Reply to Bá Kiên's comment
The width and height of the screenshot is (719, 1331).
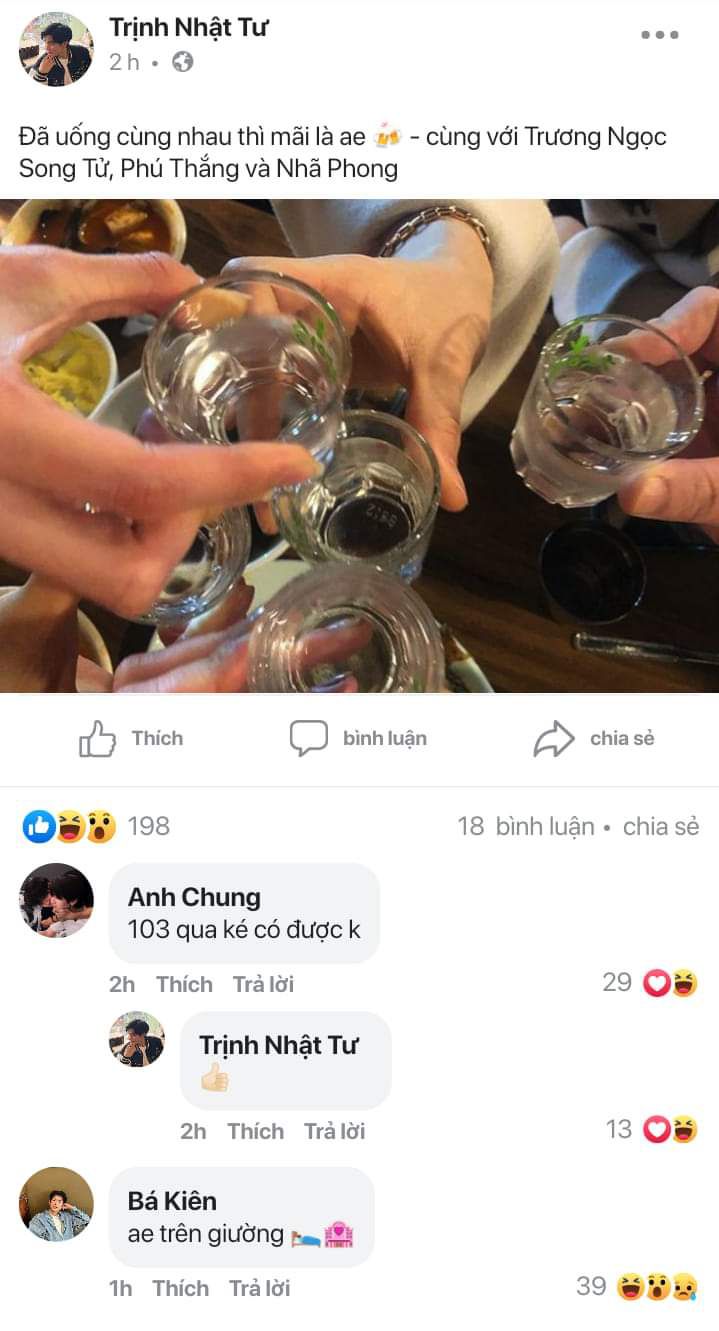(259, 1288)
